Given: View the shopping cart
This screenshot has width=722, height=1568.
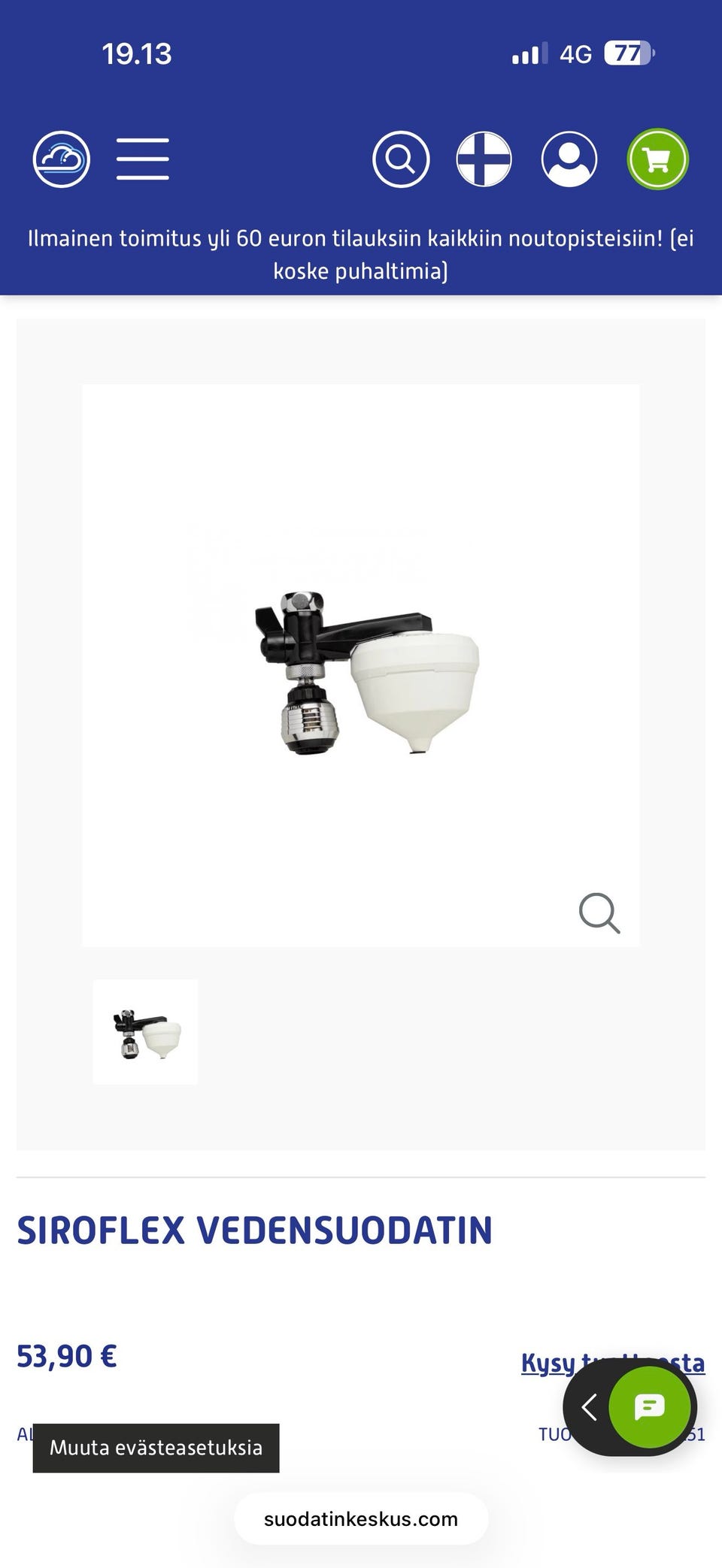Looking at the screenshot, I should [658, 159].
